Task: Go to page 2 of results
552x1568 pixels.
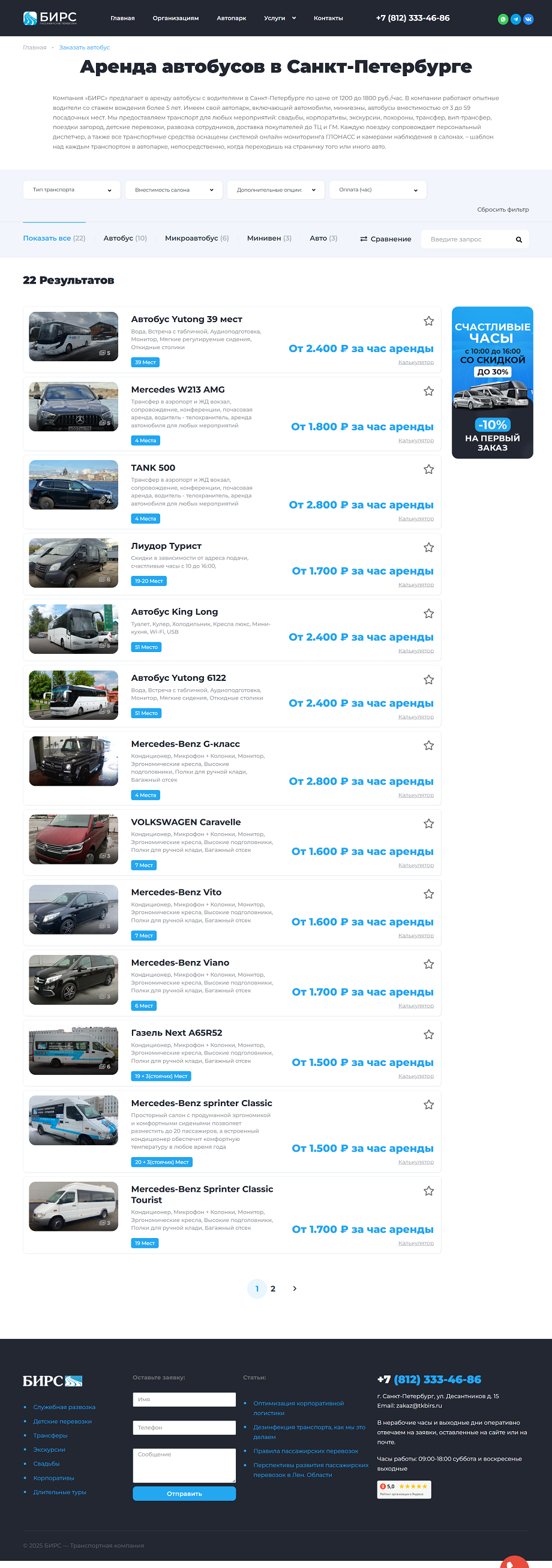Action: [273, 1288]
